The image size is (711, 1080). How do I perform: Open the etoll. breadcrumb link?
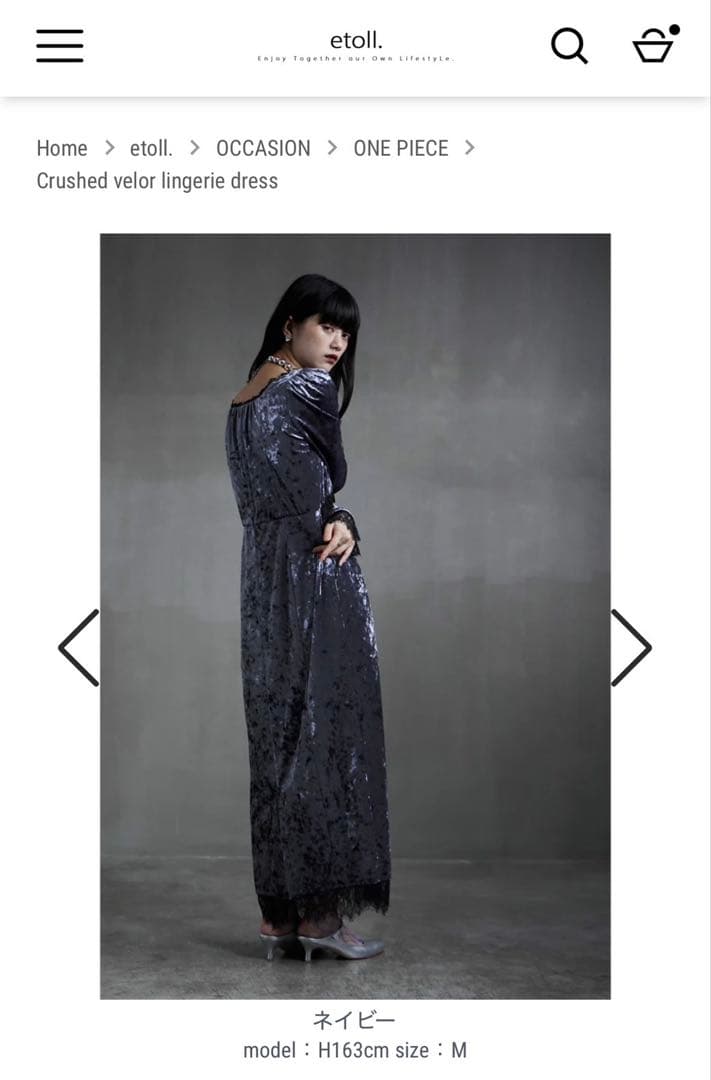(x=151, y=148)
